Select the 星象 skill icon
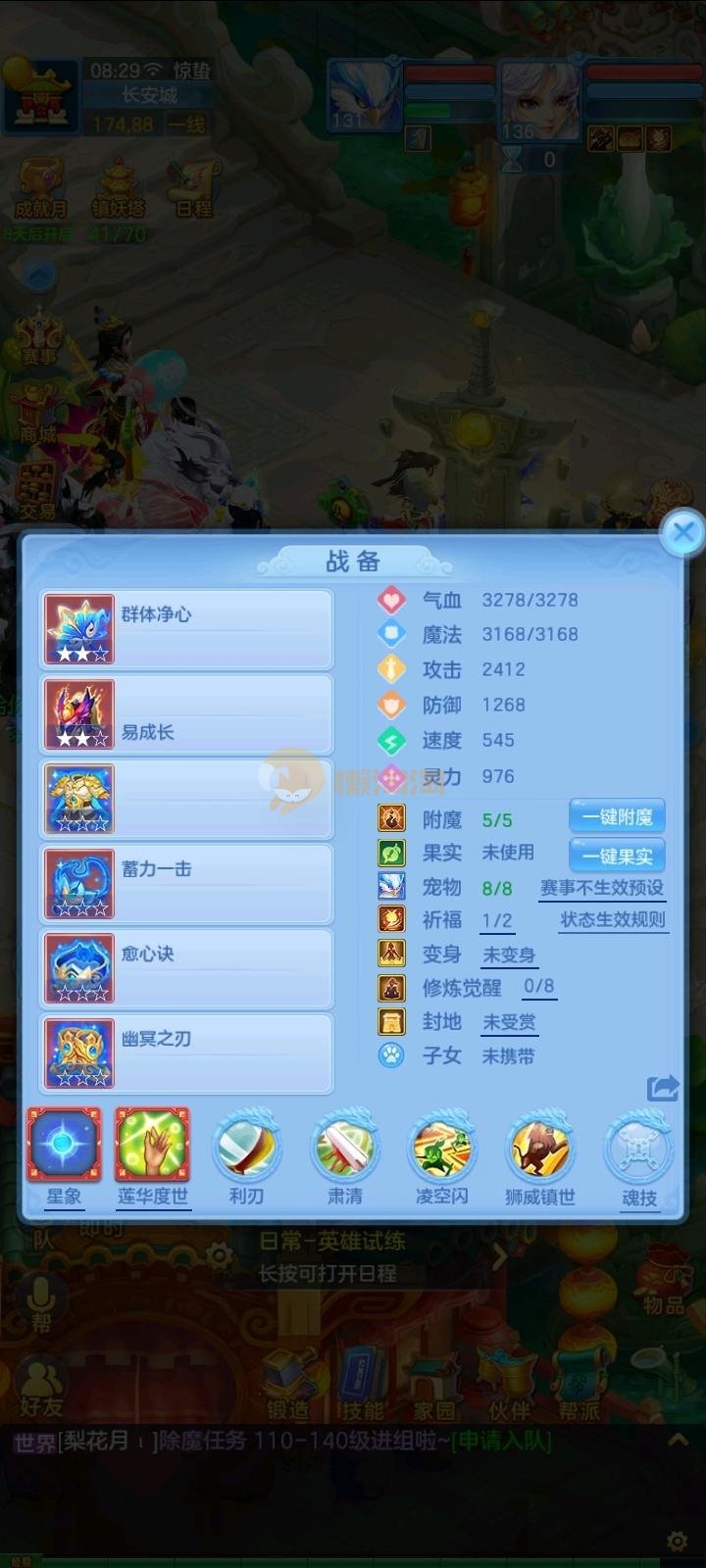The image size is (706, 1568). (x=64, y=1146)
